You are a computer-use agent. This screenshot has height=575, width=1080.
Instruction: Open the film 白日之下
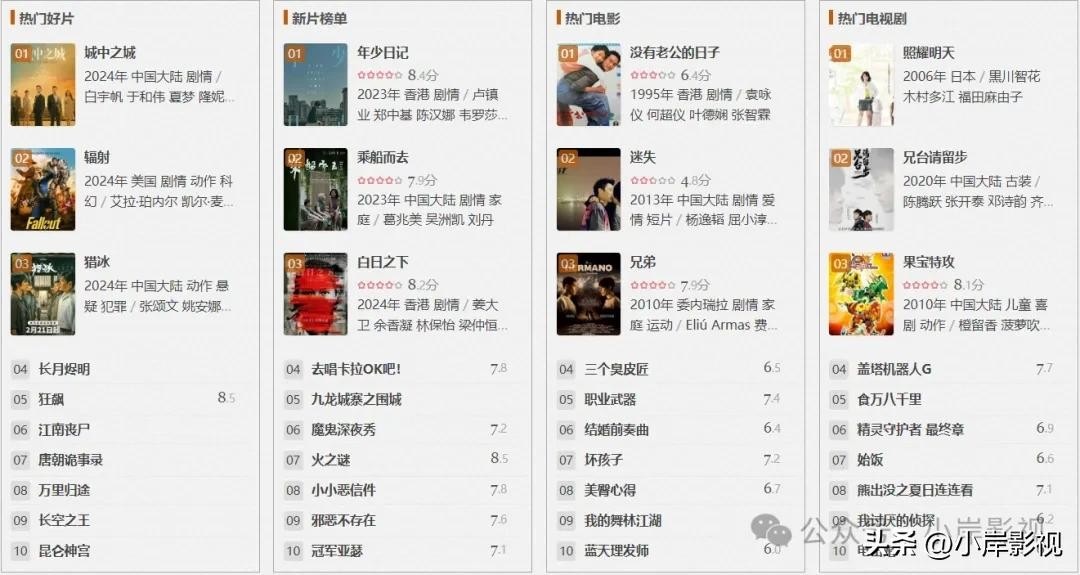(x=382, y=262)
